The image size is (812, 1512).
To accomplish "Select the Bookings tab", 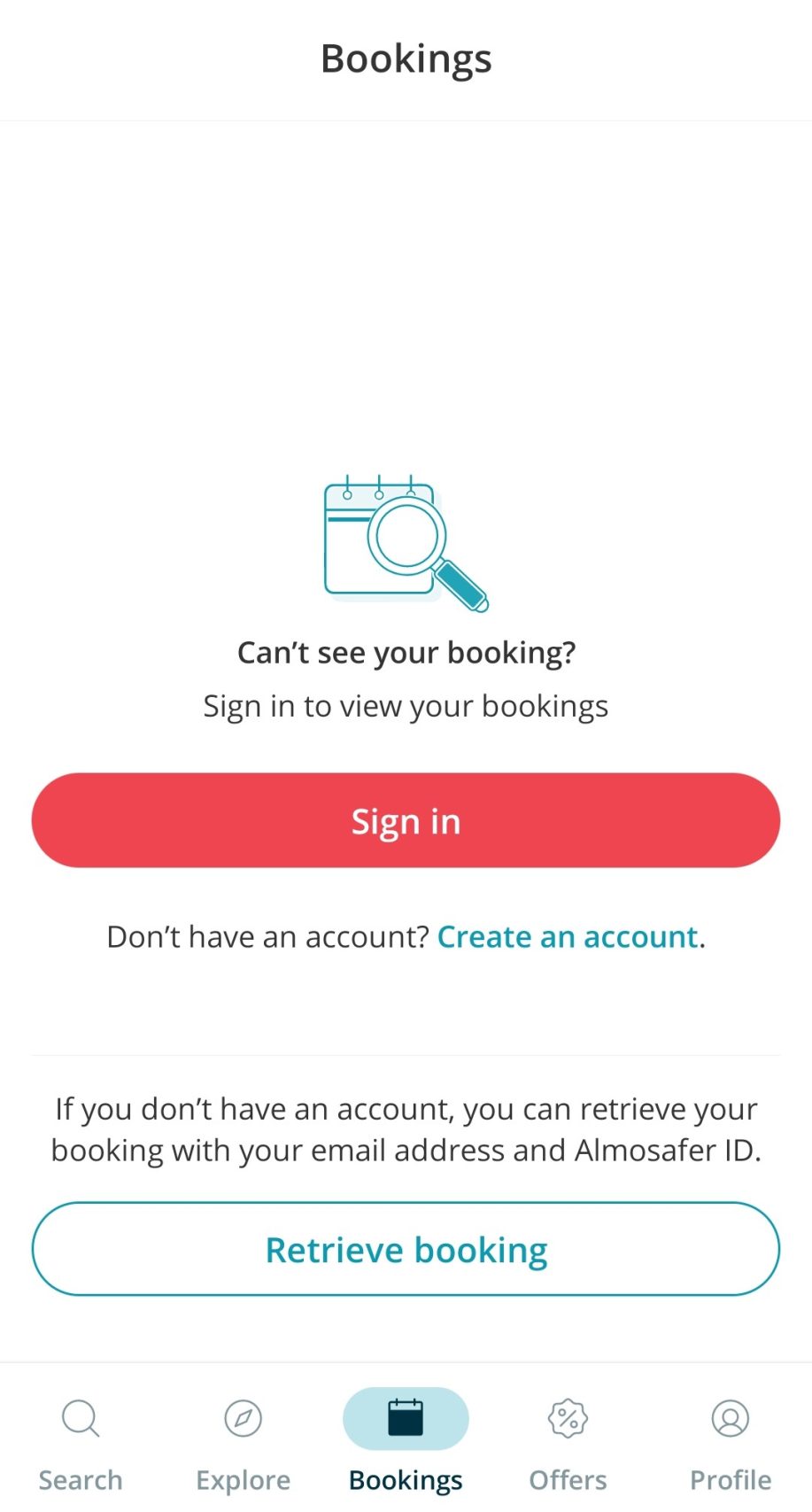I will click(406, 1440).
